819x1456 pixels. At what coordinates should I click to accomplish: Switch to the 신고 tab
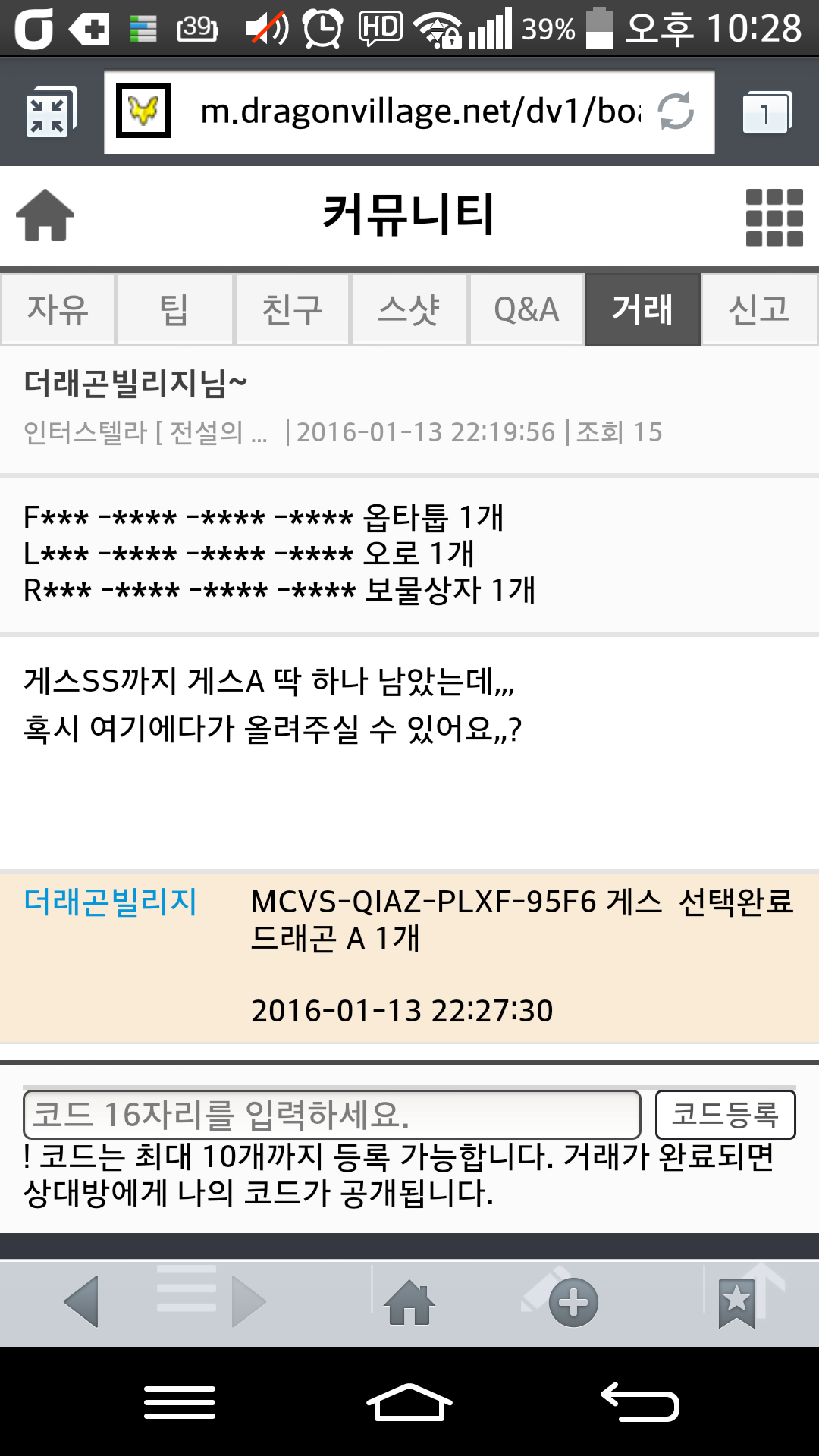click(759, 309)
